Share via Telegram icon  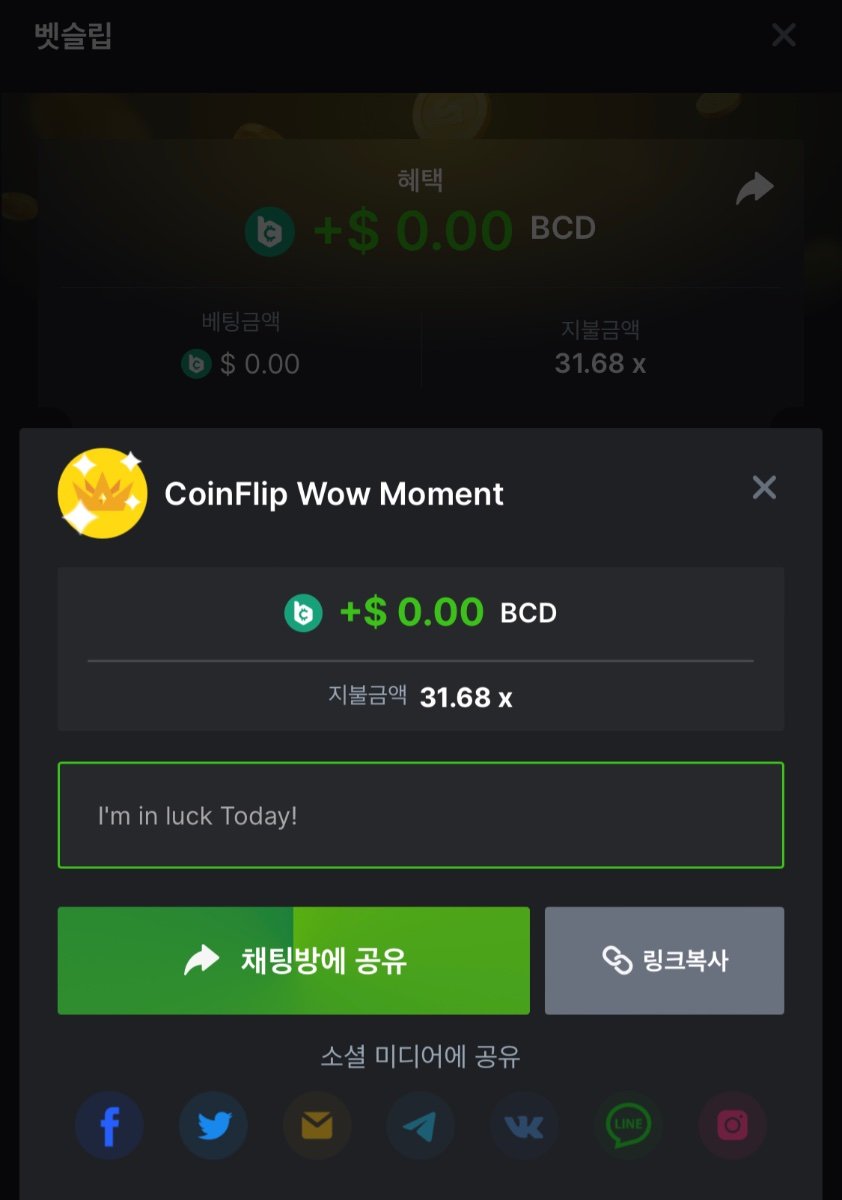pyautogui.click(x=421, y=1126)
